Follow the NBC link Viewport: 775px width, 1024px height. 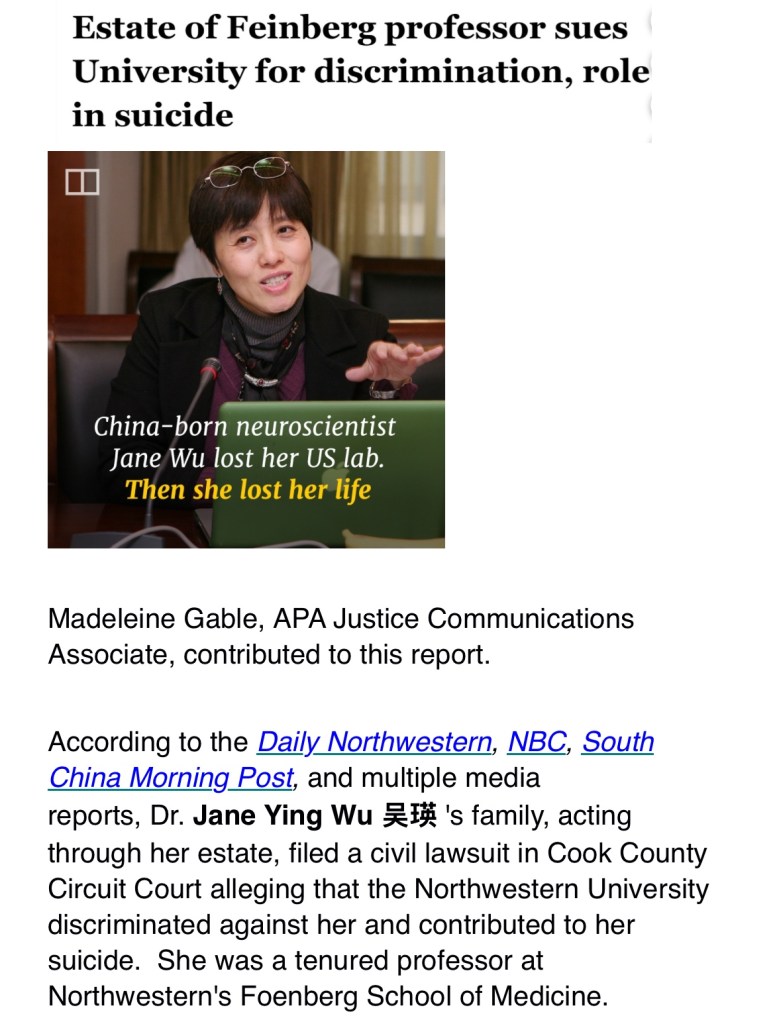(537, 743)
